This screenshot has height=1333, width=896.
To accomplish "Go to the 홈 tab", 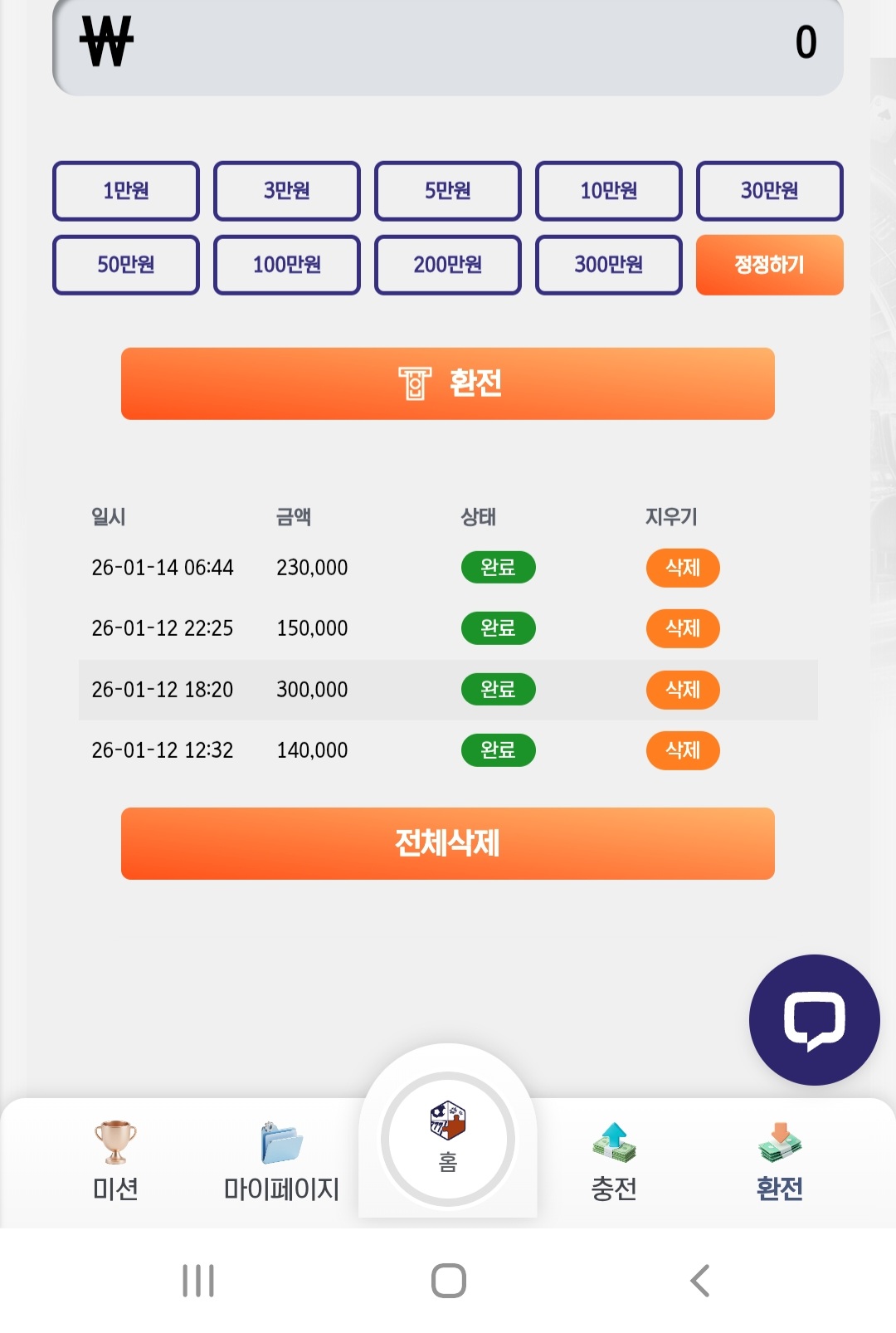I will tap(448, 1139).
